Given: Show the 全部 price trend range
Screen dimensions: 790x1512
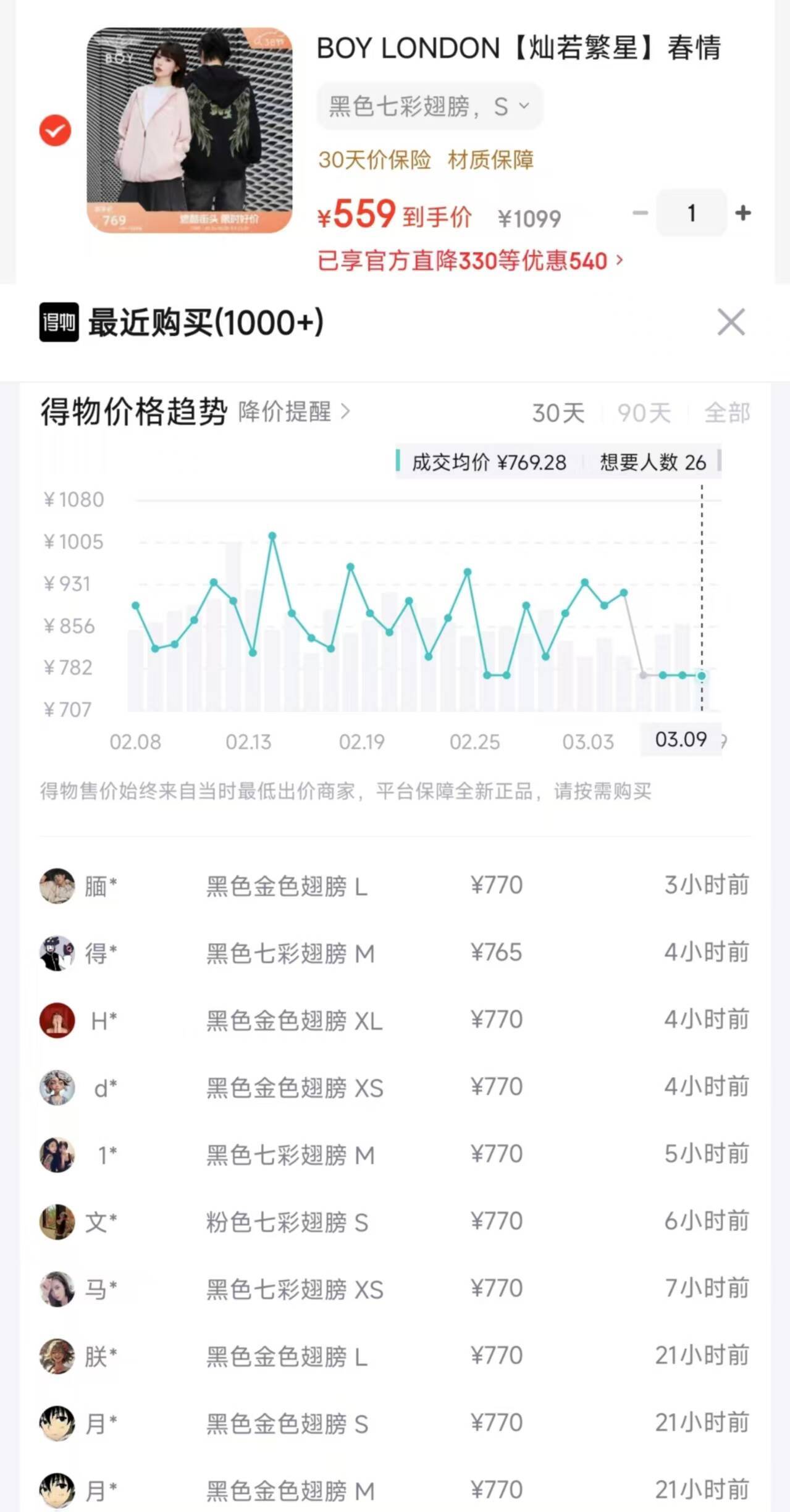Looking at the screenshot, I should (x=727, y=413).
